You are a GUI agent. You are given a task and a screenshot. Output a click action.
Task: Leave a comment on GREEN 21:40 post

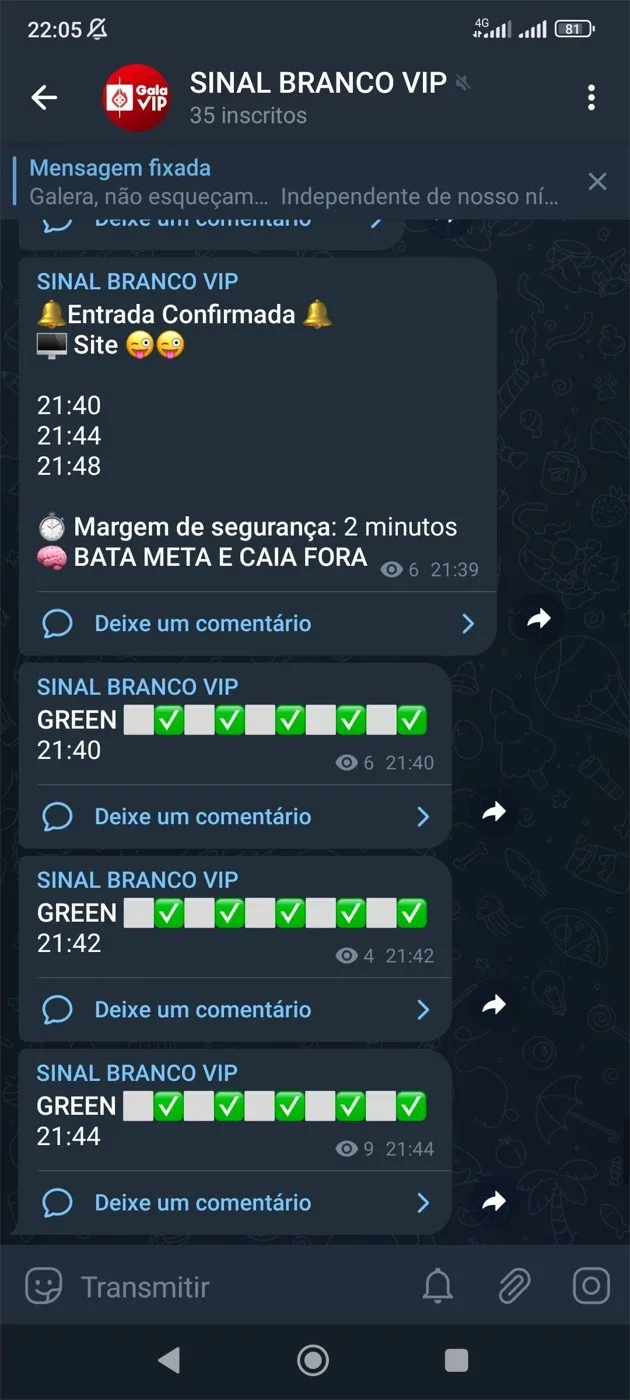[x=236, y=817]
